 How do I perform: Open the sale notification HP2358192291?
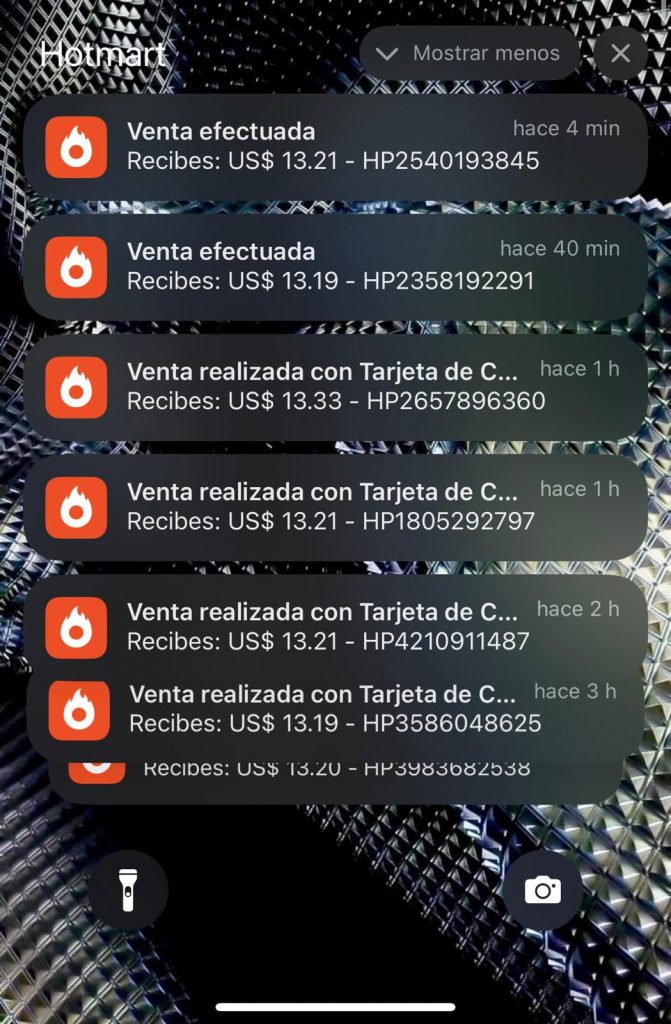pos(334,266)
